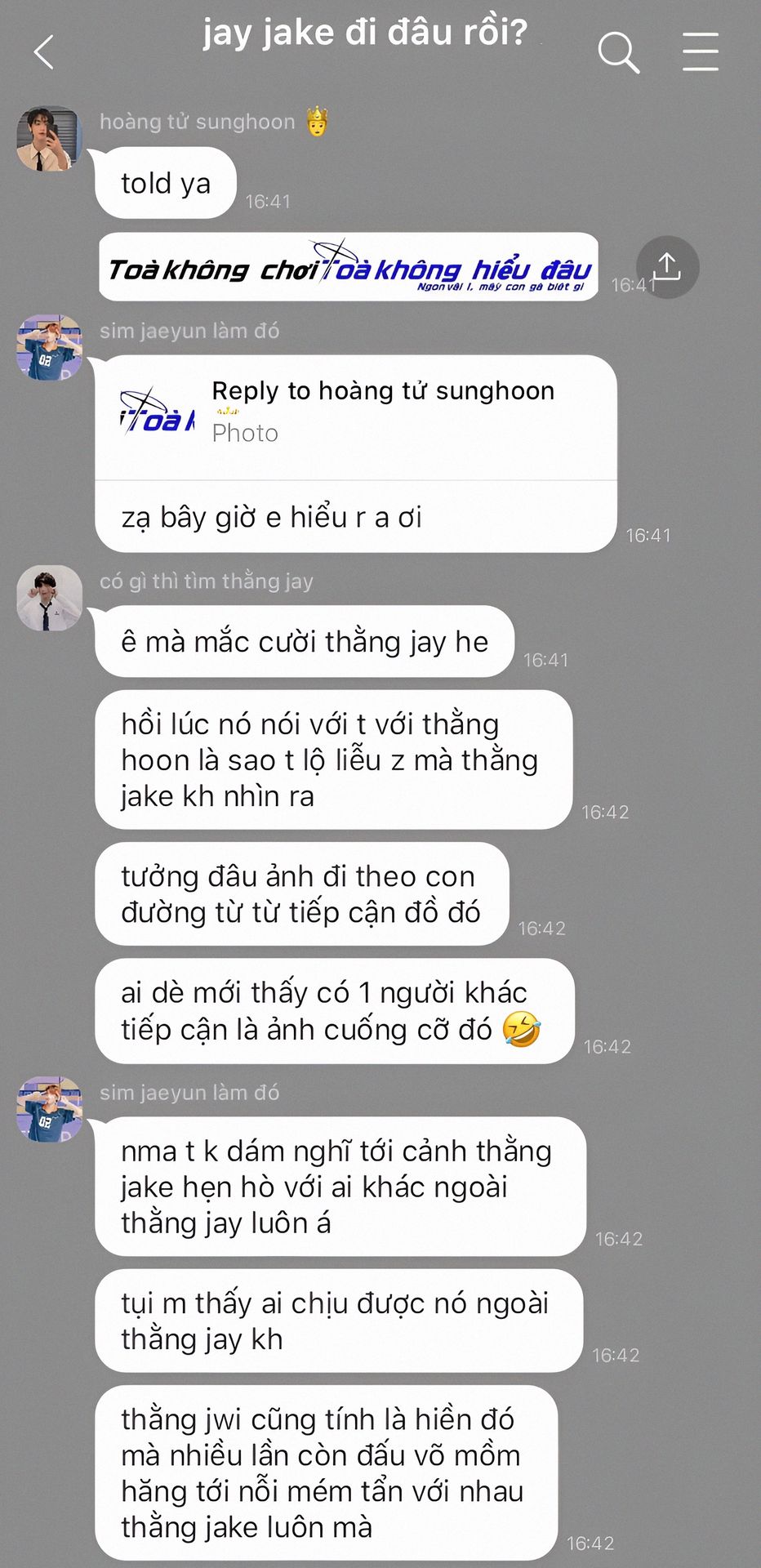
Task: Search within this chat
Action: coord(618,53)
